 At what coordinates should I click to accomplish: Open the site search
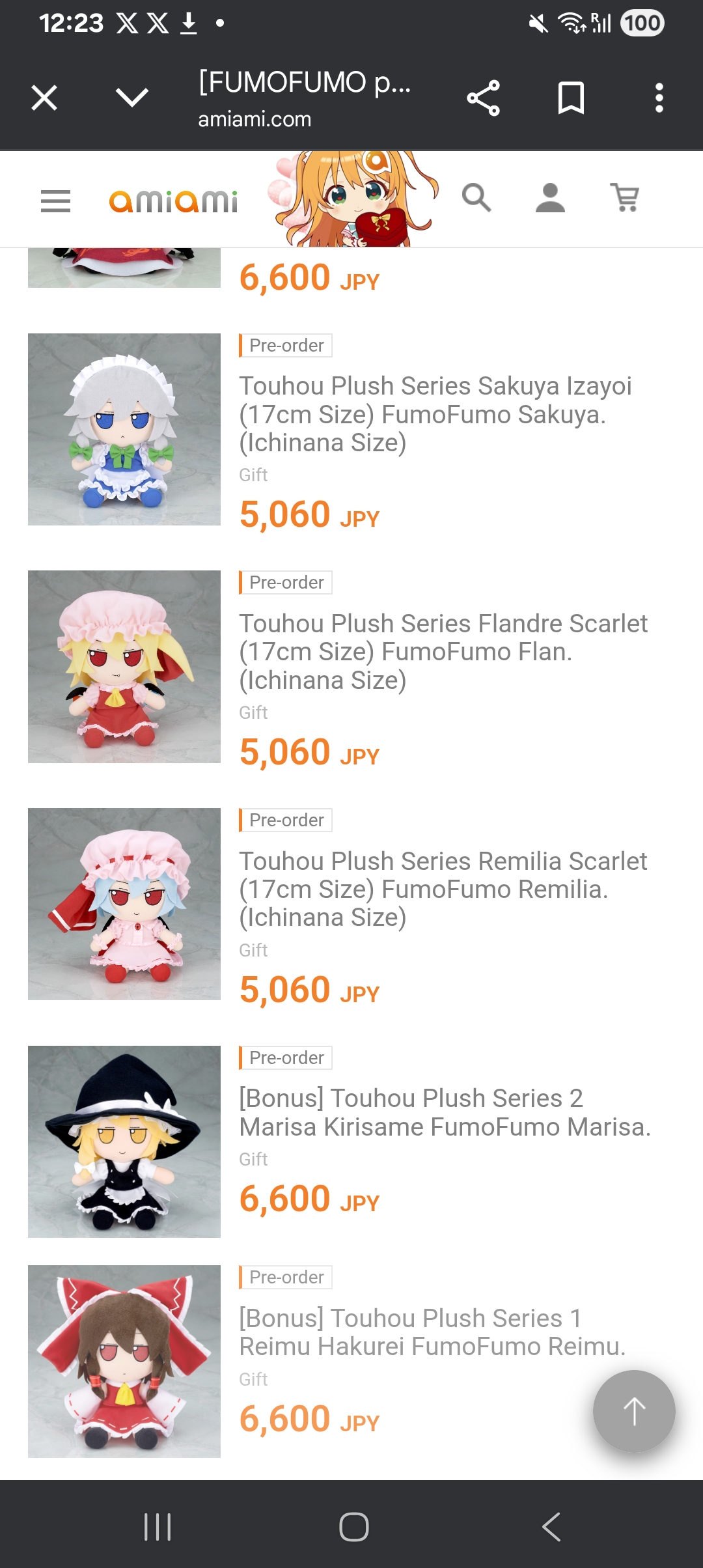click(x=476, y=198)
